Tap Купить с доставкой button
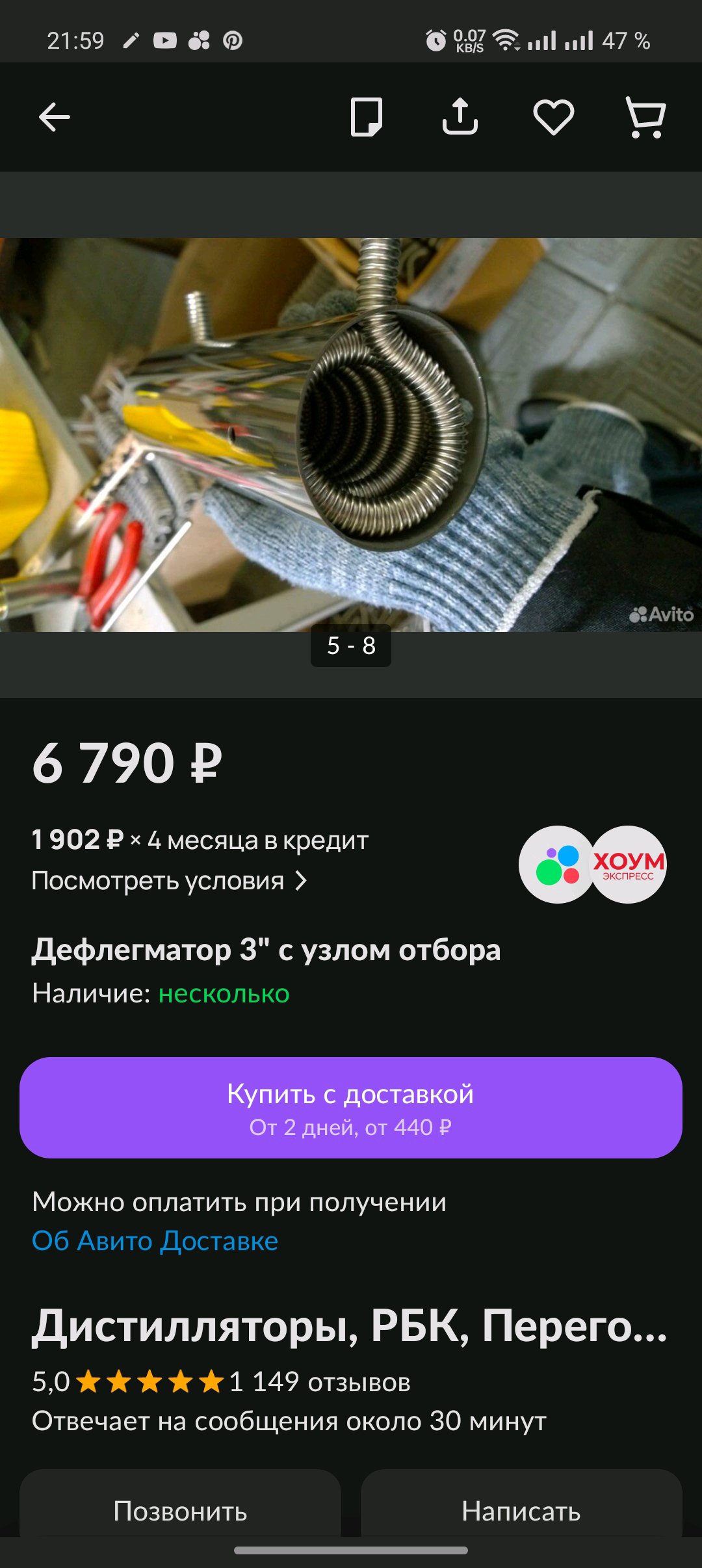The height and width of the screenshot is (1568, 702). tap(351, 1107)
